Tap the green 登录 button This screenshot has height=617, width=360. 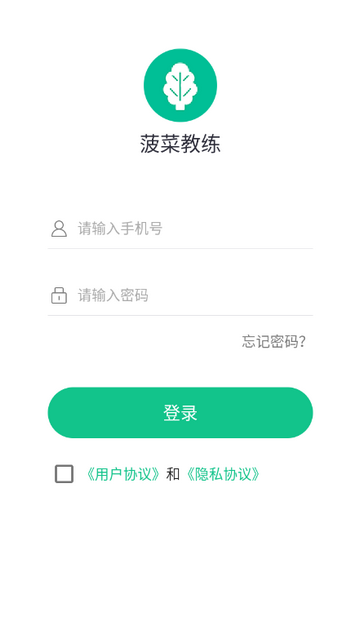pos(180,412)
